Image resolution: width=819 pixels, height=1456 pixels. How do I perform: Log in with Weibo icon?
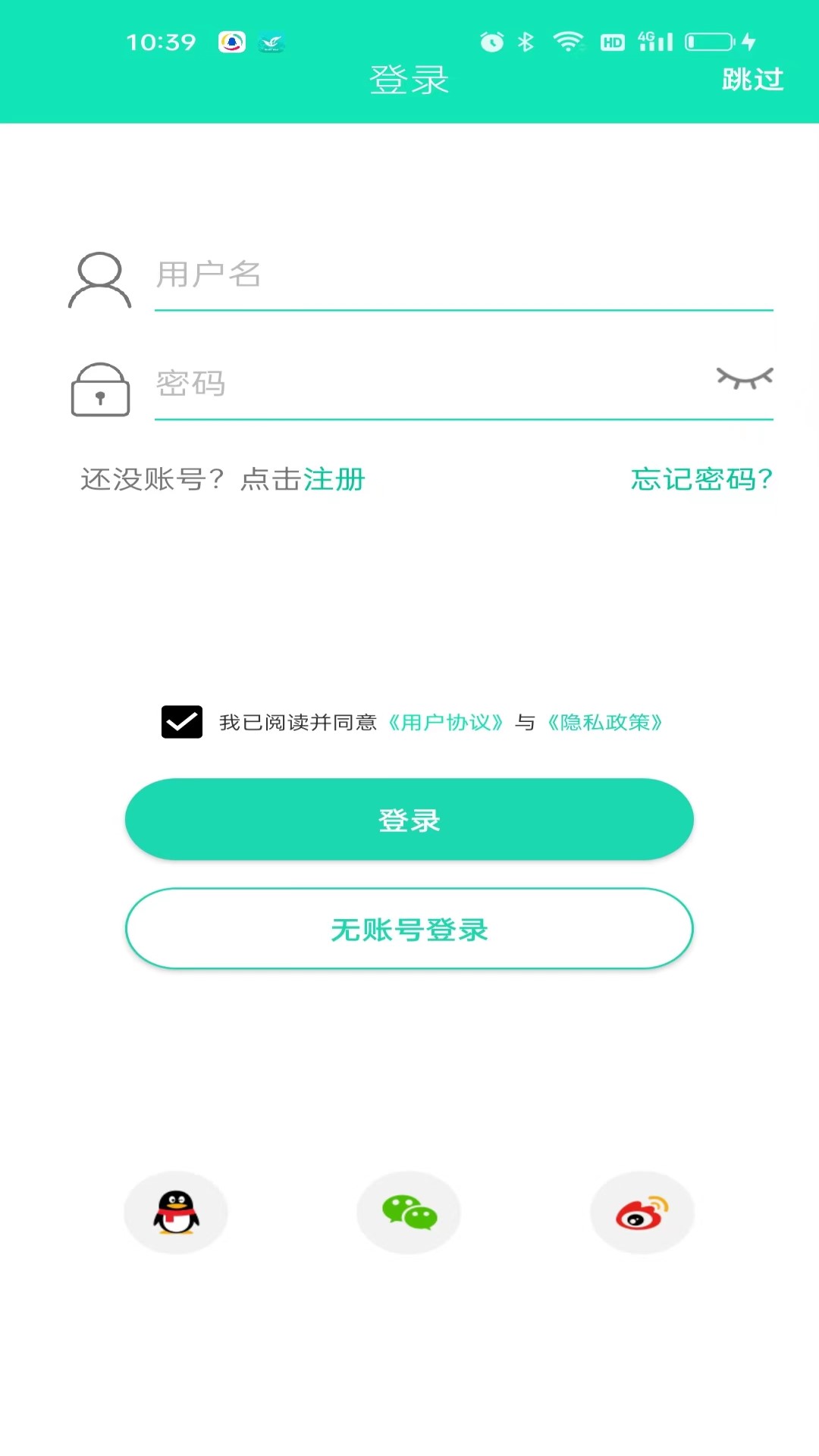642,1212
